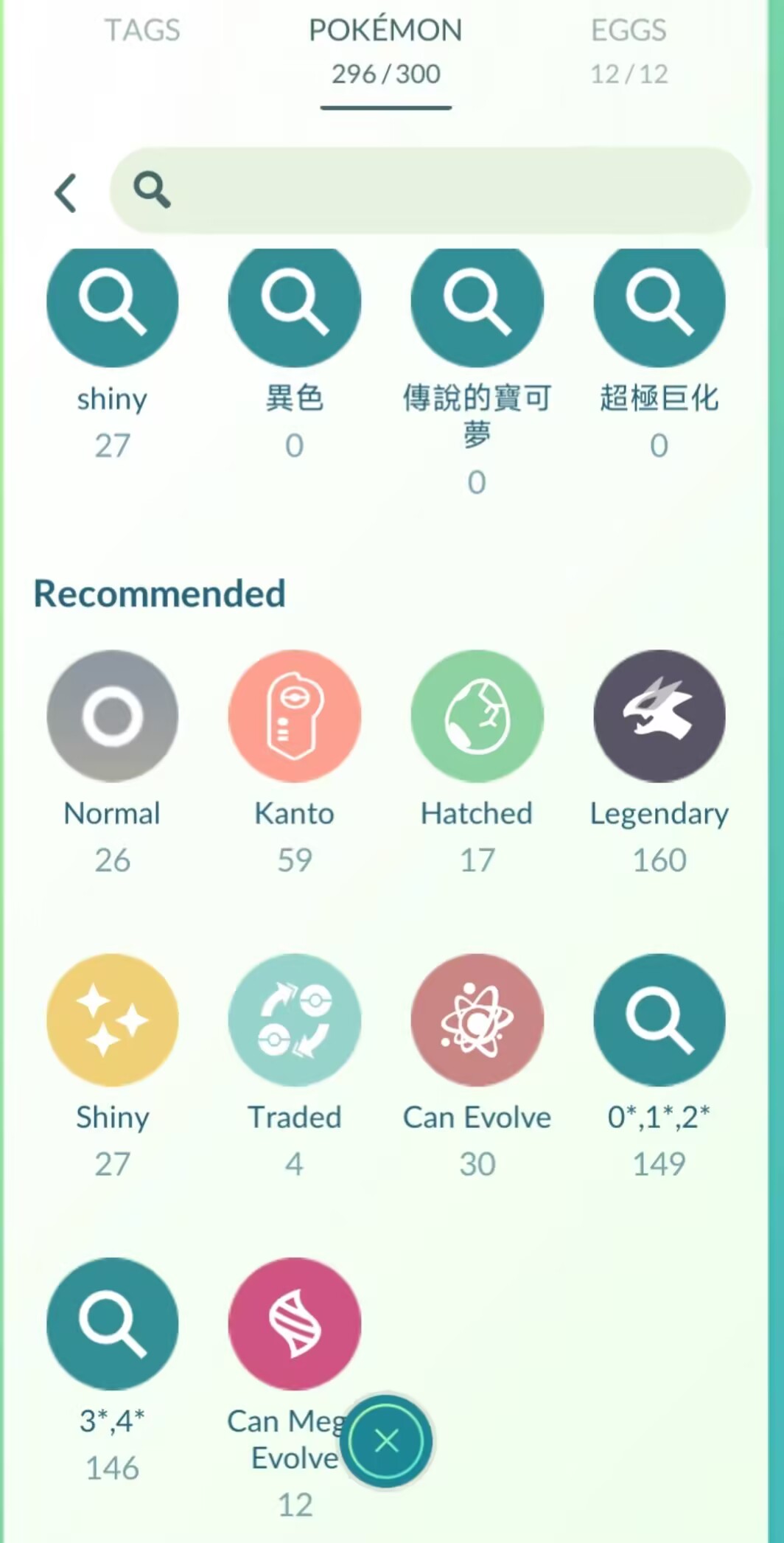Apply the recommended Shiny filter

coord(112,1020)
